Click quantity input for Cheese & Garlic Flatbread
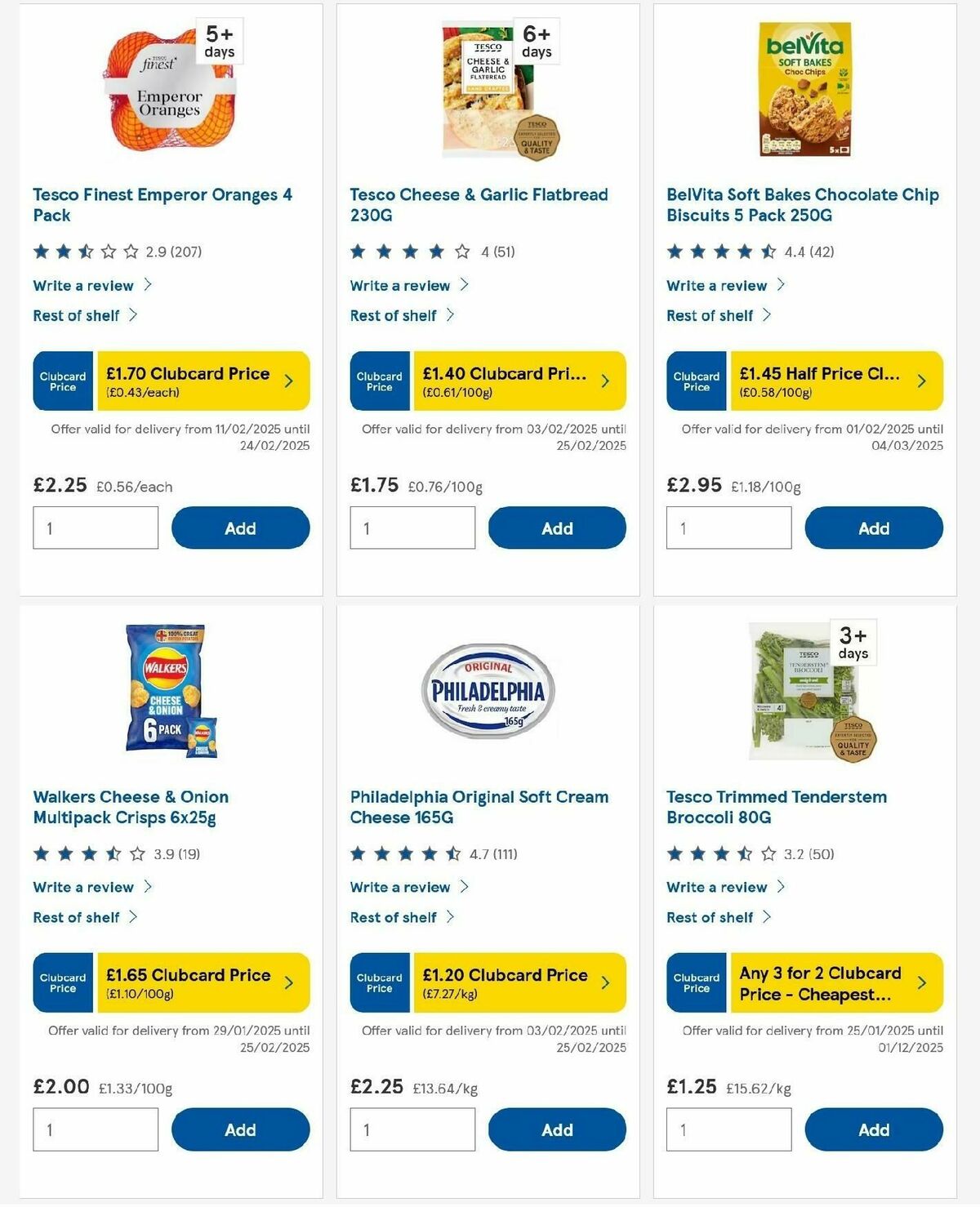980x1207 pixels. click(x=412, y=528)
